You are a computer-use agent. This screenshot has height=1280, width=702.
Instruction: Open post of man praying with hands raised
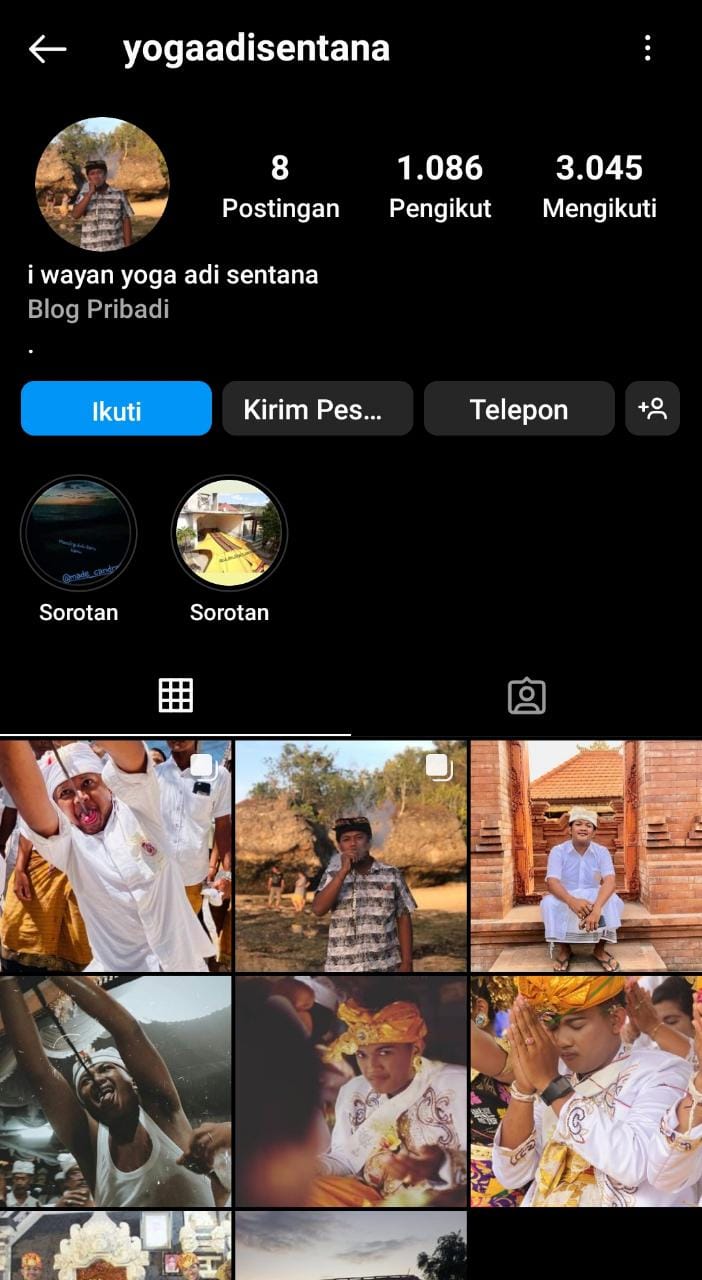[586, 1091]
